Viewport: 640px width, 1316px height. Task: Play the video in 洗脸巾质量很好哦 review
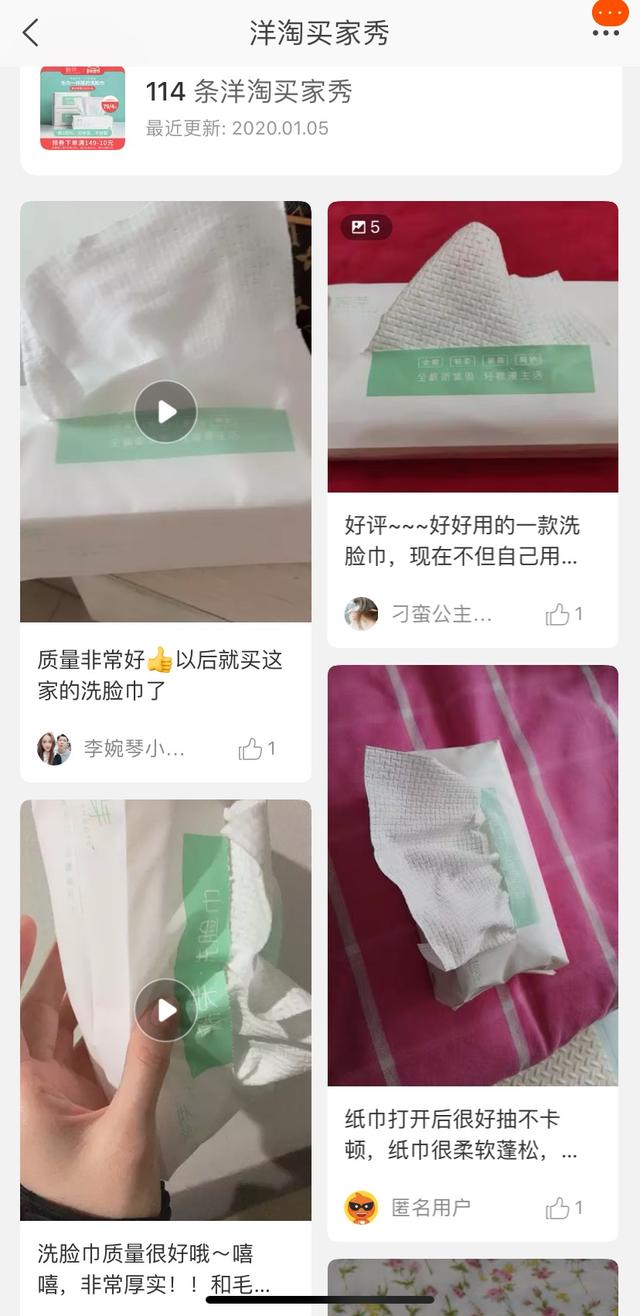point(165,1010)
